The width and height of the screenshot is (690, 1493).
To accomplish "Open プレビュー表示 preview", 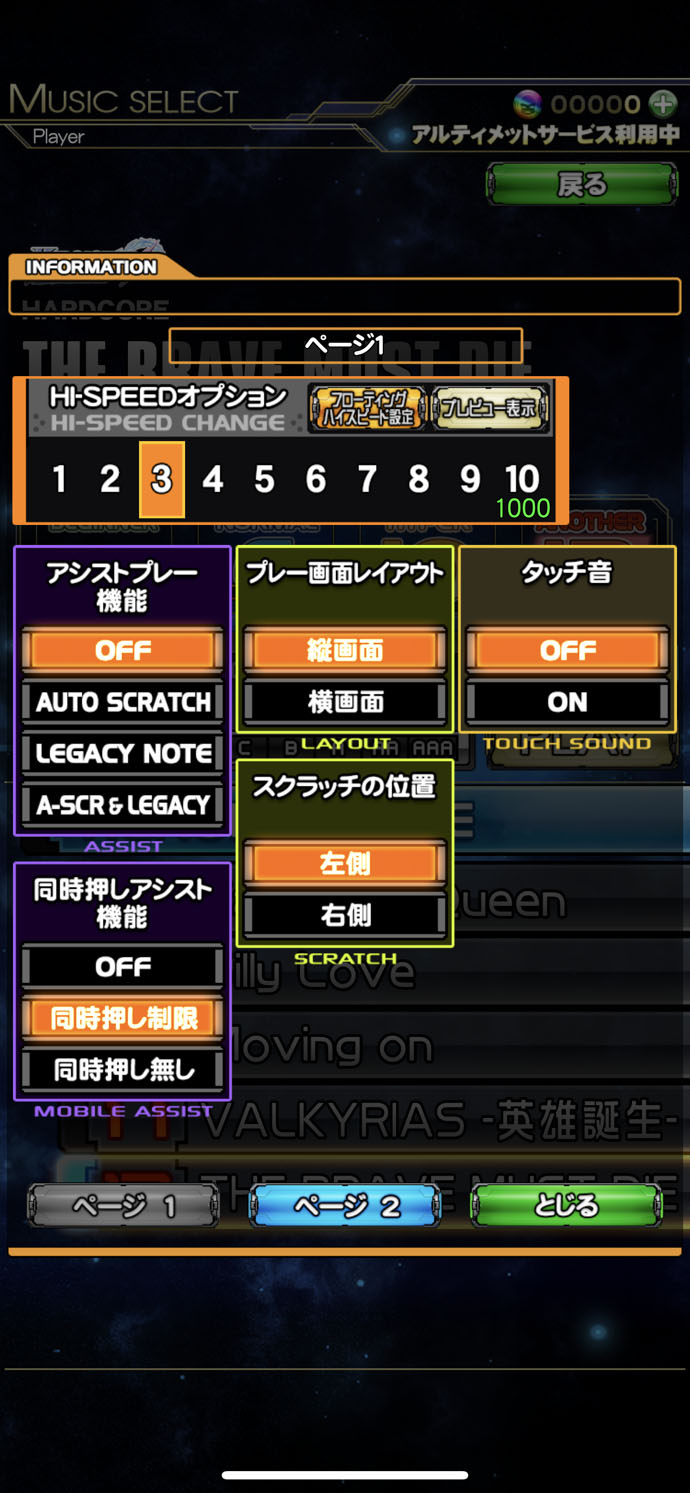I will click(490, 409).
